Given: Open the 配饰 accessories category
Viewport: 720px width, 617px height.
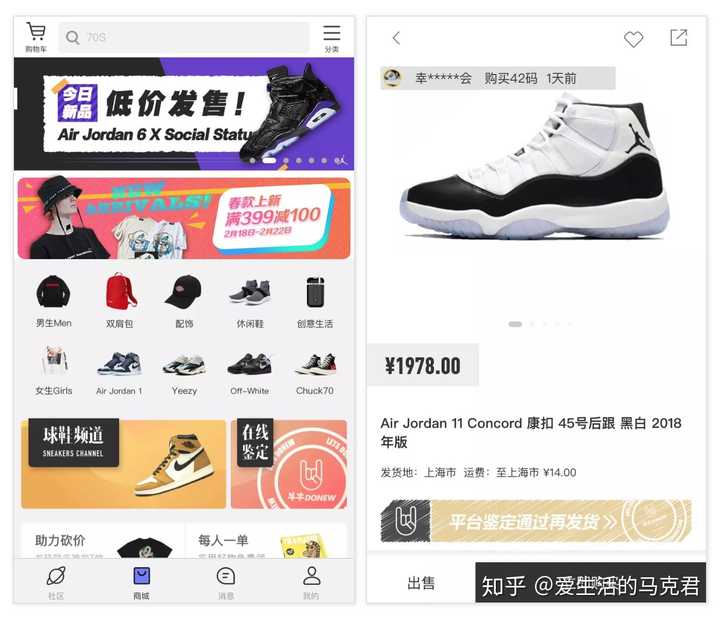Looking at the screenshot, I should pyautogui.click(x=184, y=301).
